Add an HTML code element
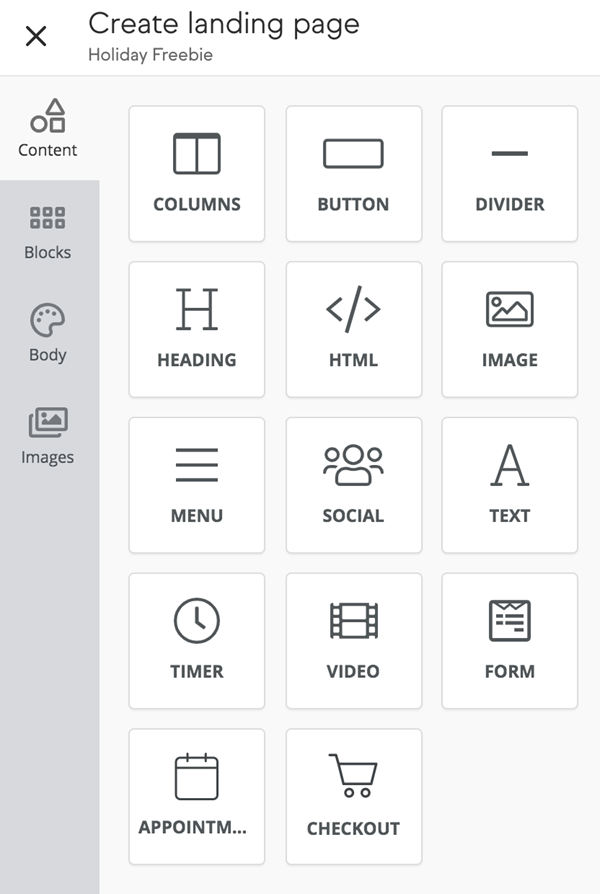Viewport: 600px width, 894px height. [x=353, y=330]
